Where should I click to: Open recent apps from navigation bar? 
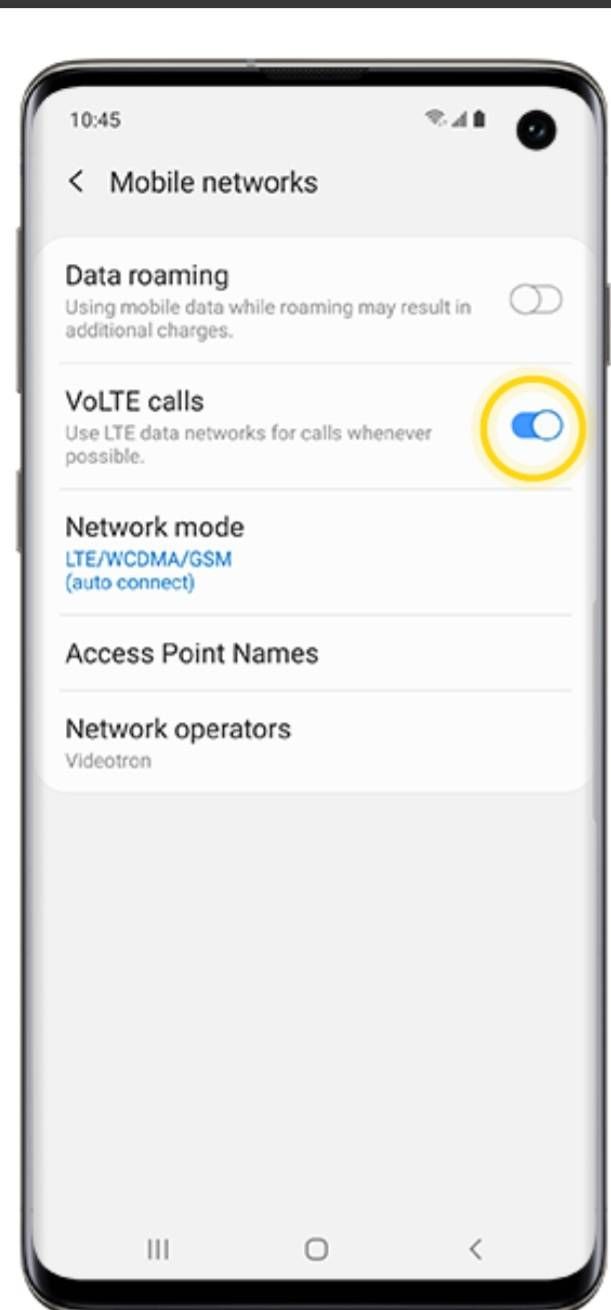click(157, 1248)
